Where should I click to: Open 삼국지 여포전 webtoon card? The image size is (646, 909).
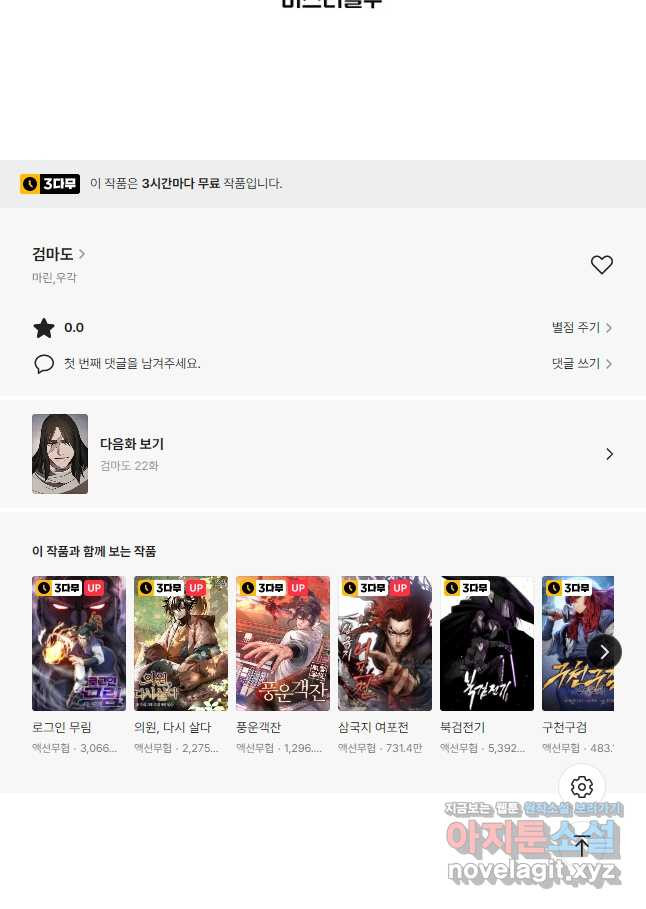coord(385,643)
